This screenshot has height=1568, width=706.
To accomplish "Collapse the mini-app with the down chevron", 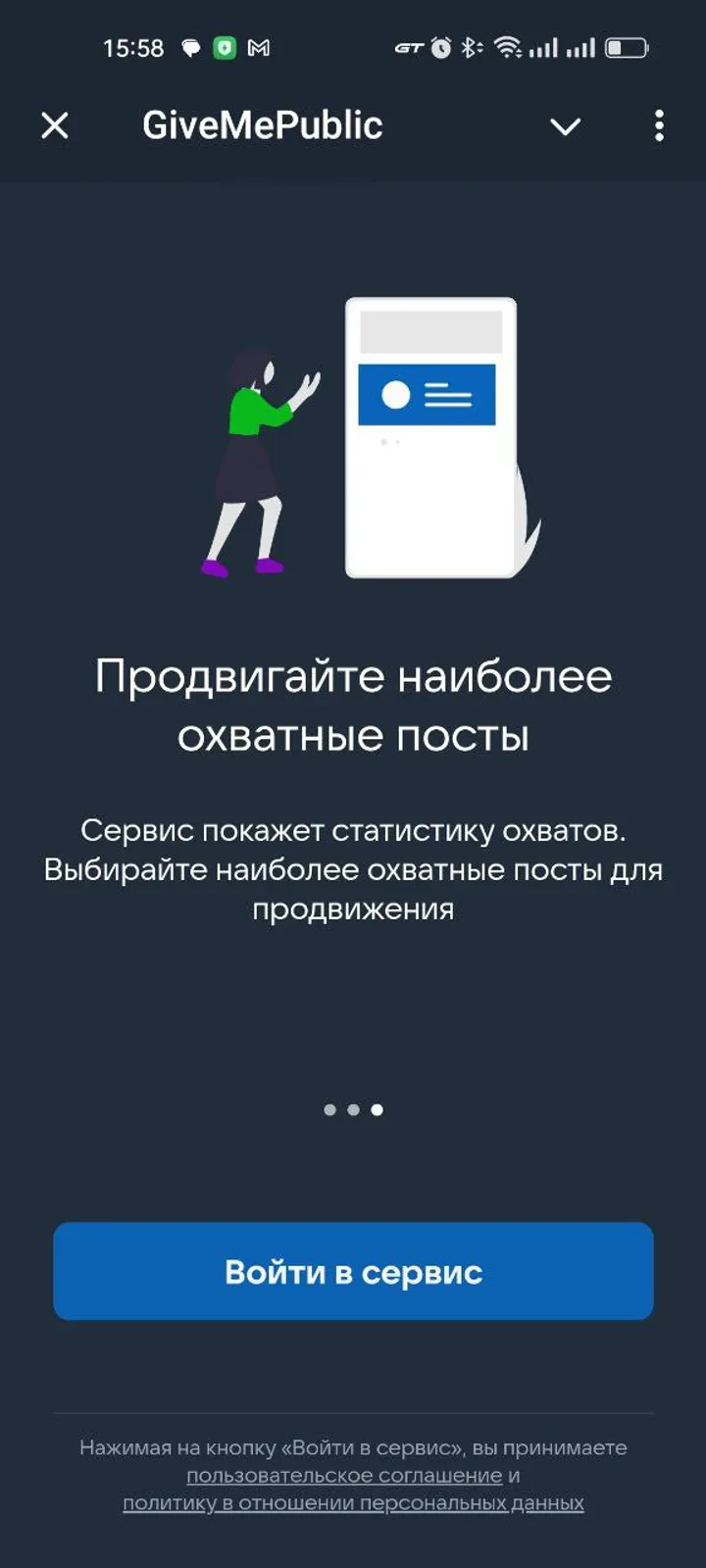I will (x=565, y=127).
